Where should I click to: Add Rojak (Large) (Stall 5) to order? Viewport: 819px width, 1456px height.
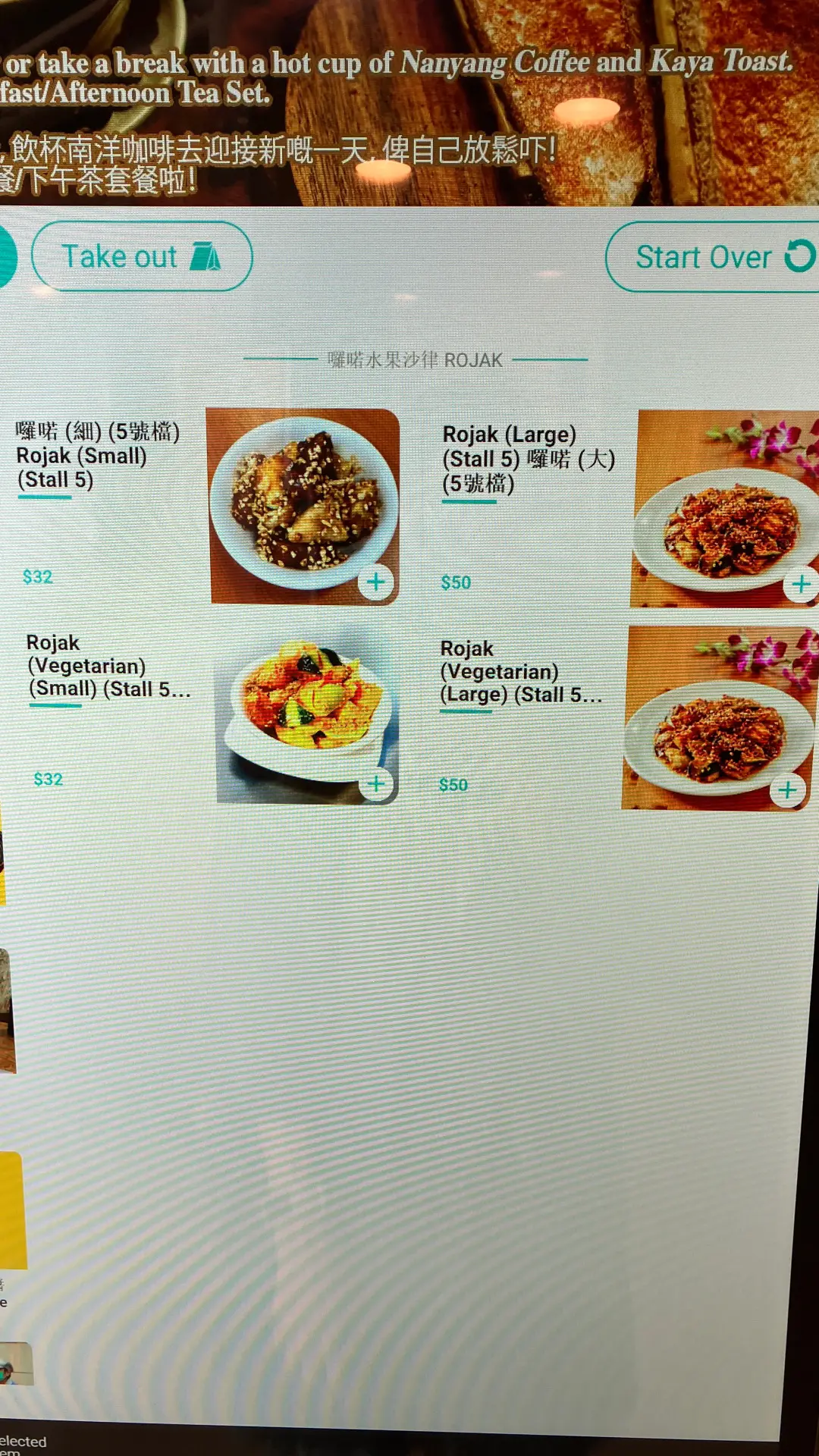(800, 584)
